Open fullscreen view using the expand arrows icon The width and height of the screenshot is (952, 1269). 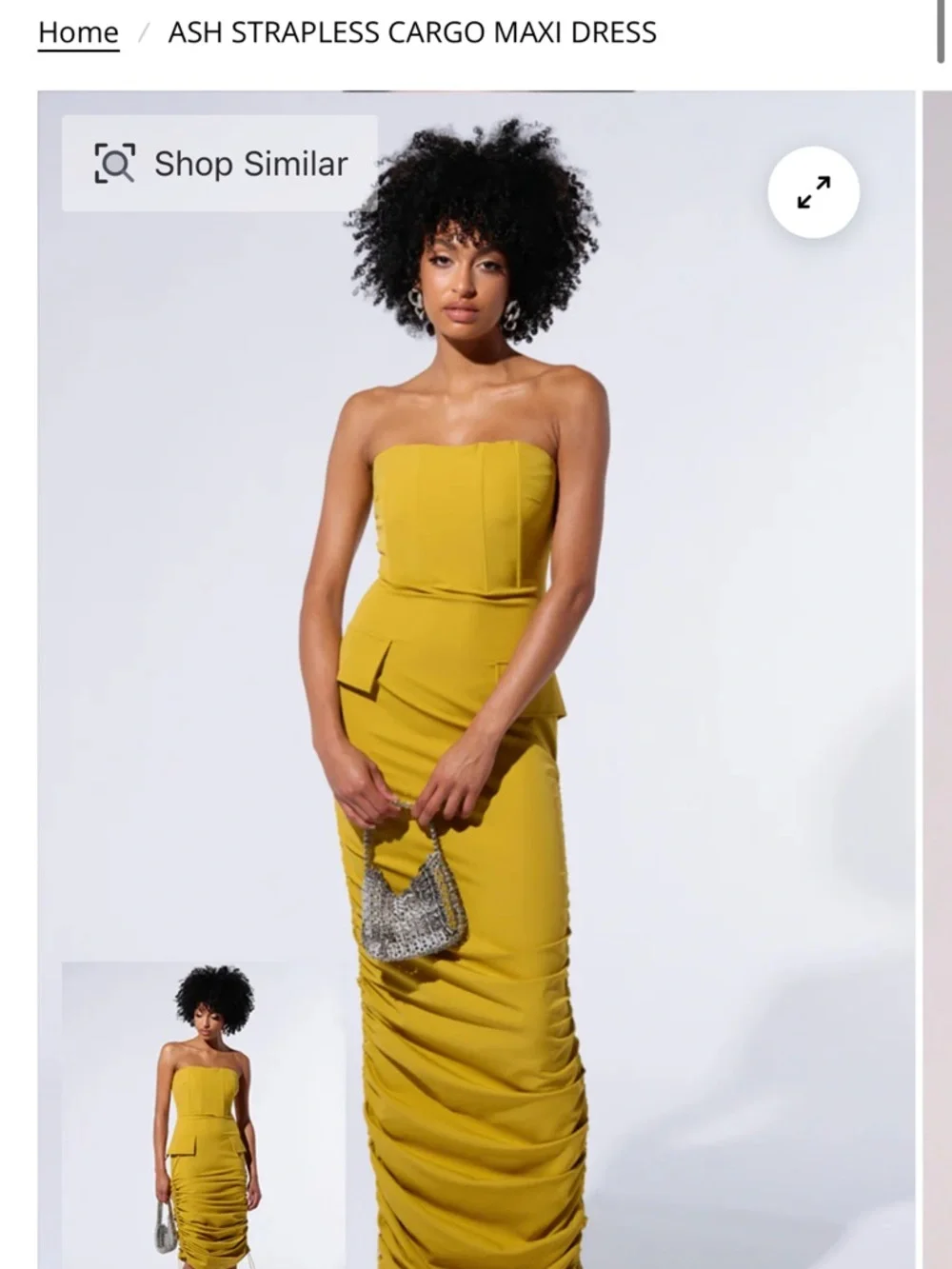814,192
